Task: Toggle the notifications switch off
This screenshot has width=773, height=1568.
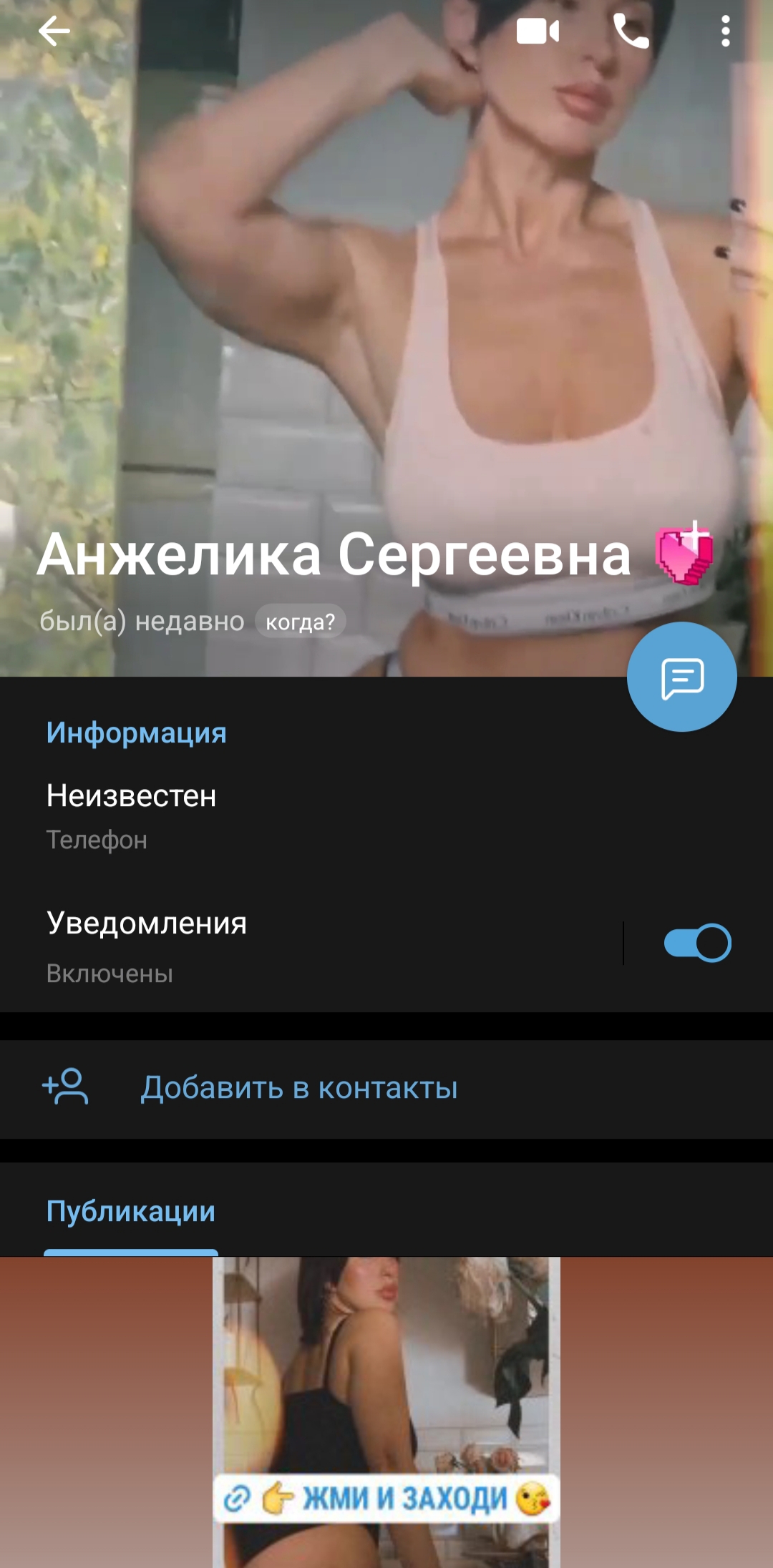Action: [x=698, y=944]
